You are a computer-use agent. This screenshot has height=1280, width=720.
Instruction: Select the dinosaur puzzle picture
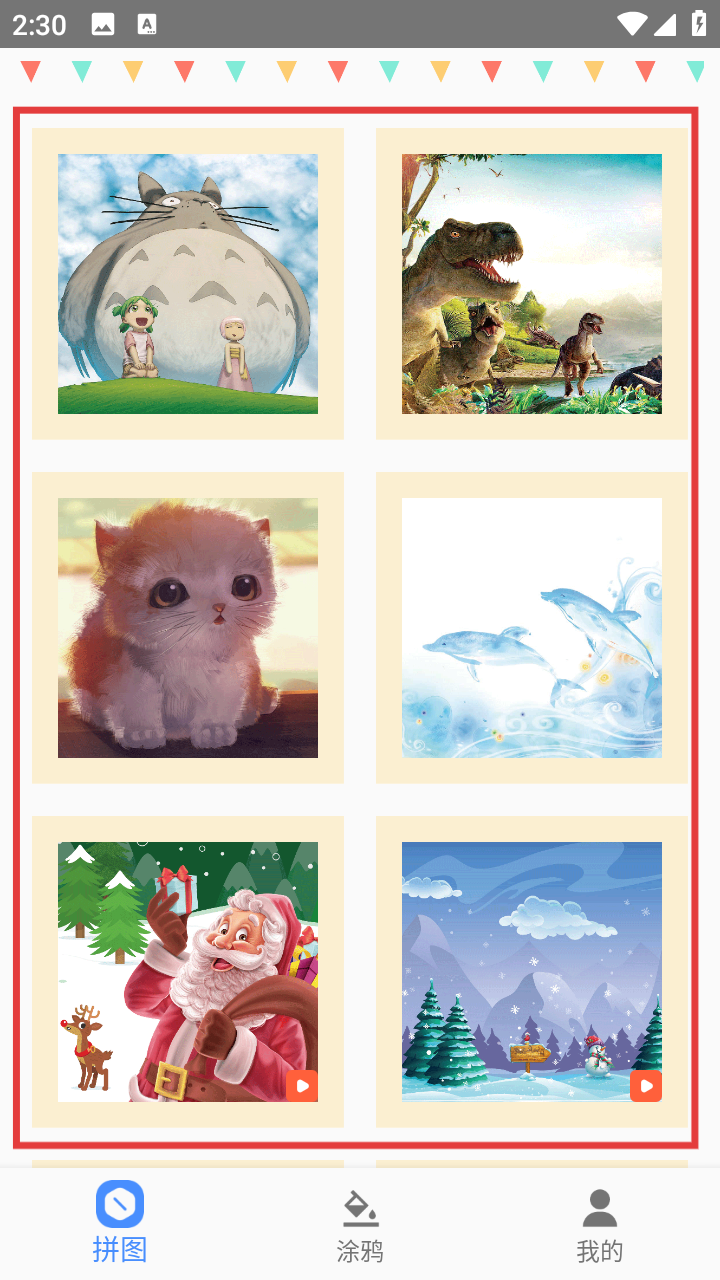532,284
